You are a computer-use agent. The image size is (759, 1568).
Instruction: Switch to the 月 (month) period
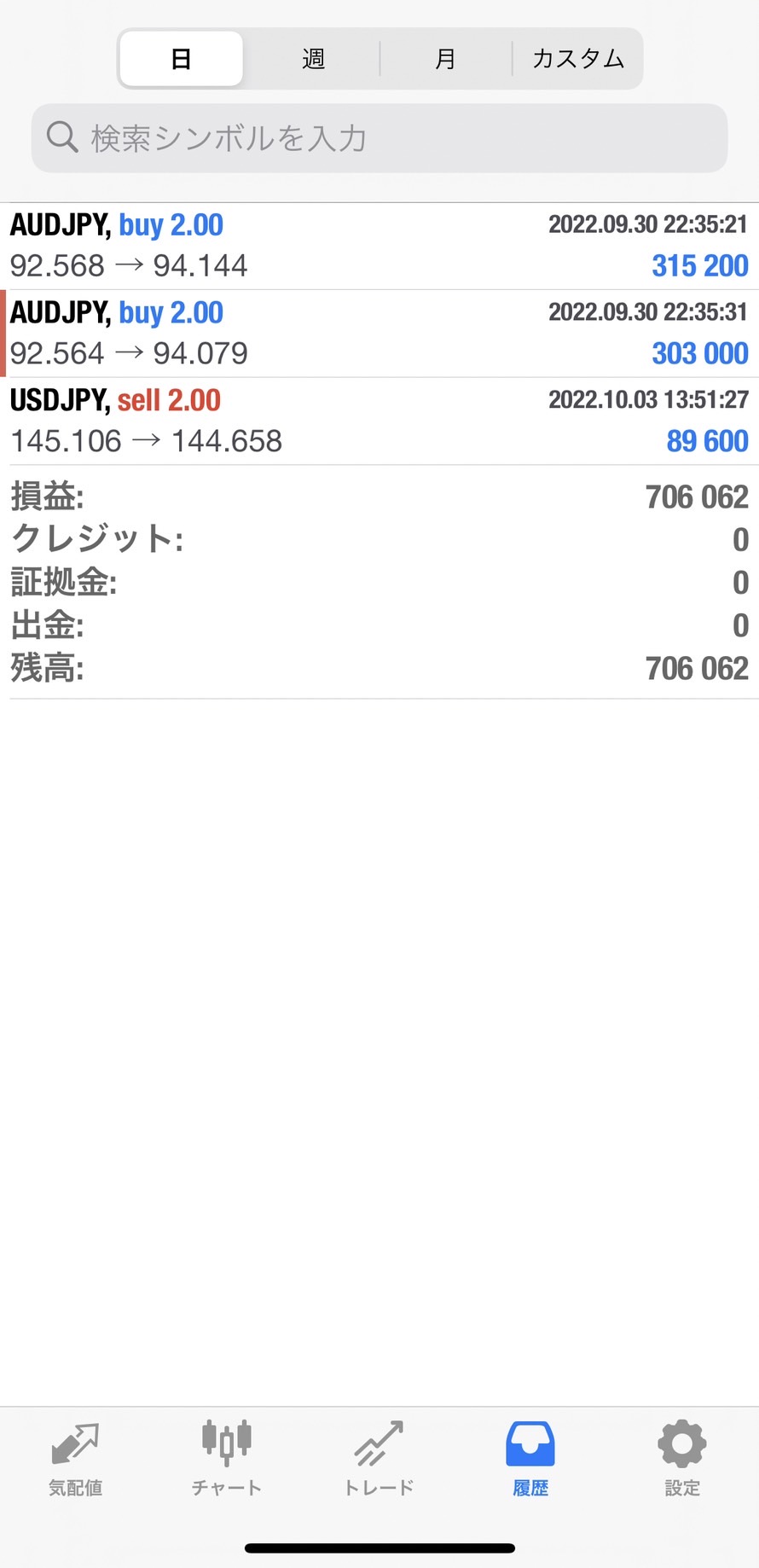pyautogui.click(x=445, y=59)
